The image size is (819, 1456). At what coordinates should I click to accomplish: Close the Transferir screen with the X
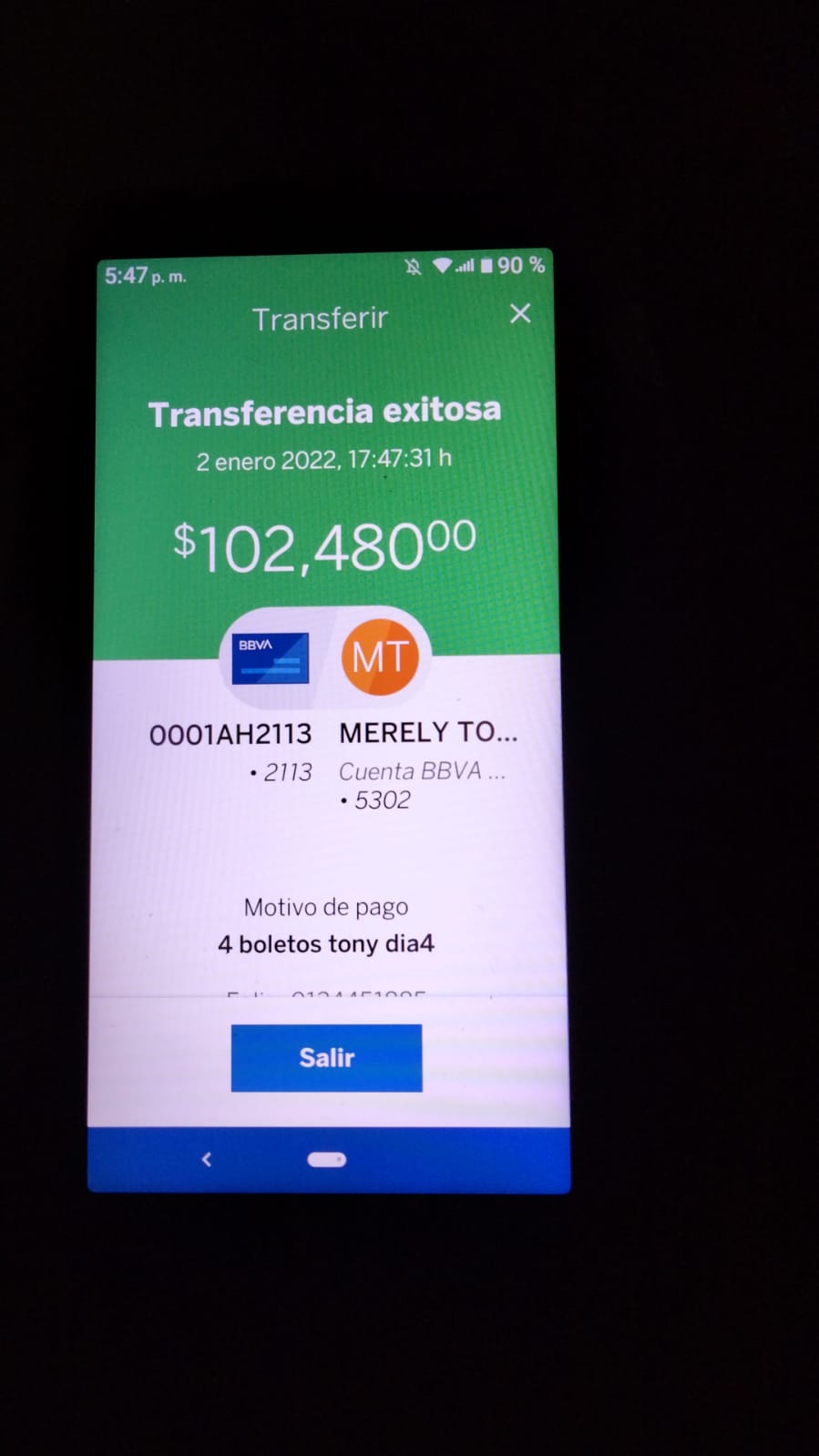click(520, 314)
